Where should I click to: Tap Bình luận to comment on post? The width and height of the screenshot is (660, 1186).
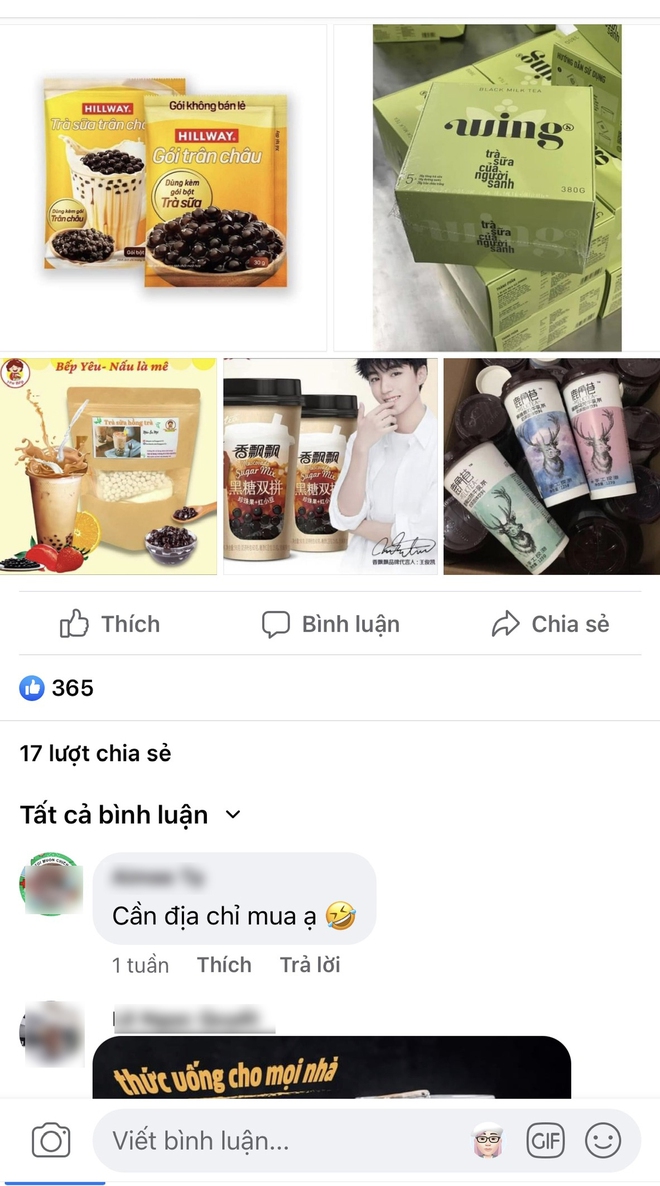click(x=330, y=624)
